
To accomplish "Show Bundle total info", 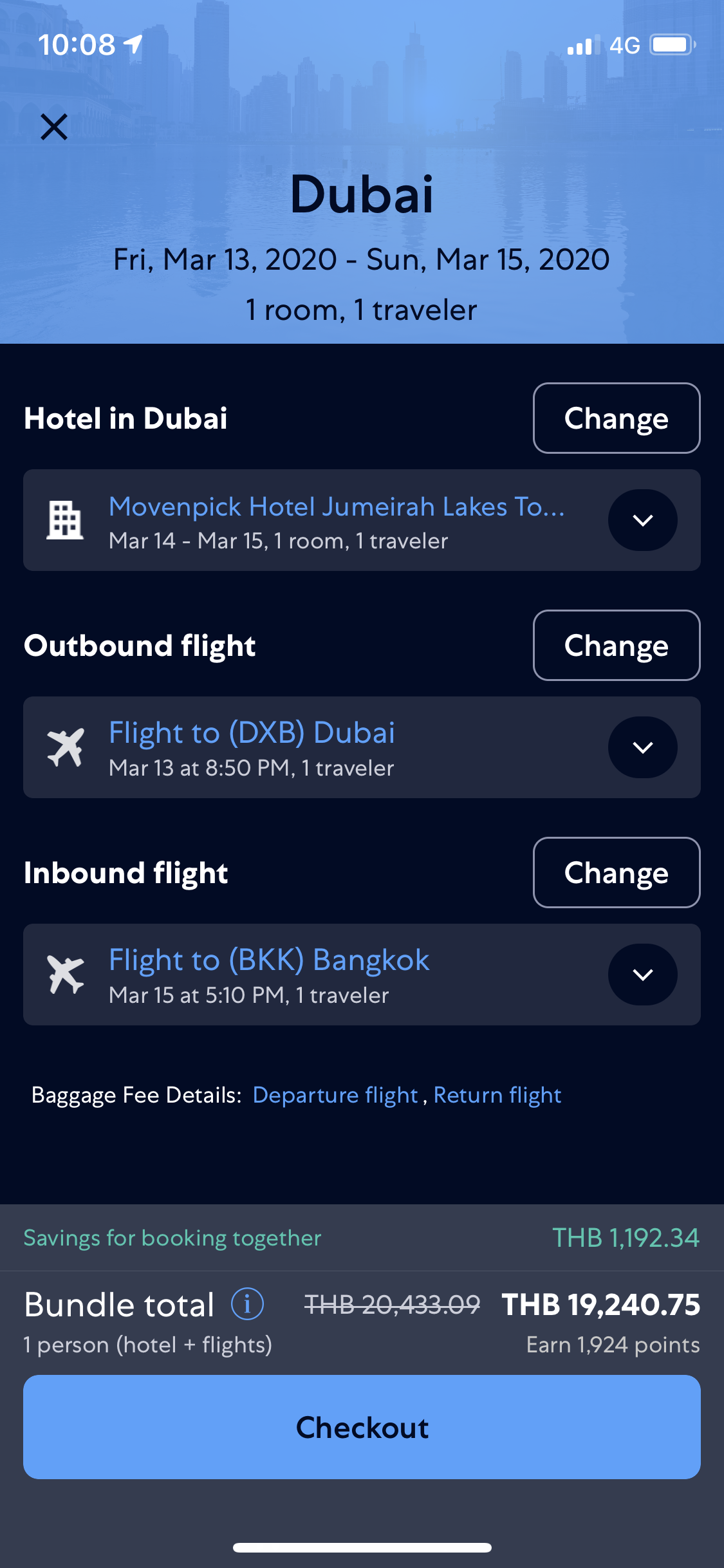I will pyautogui.click(x=247, y=1304).
